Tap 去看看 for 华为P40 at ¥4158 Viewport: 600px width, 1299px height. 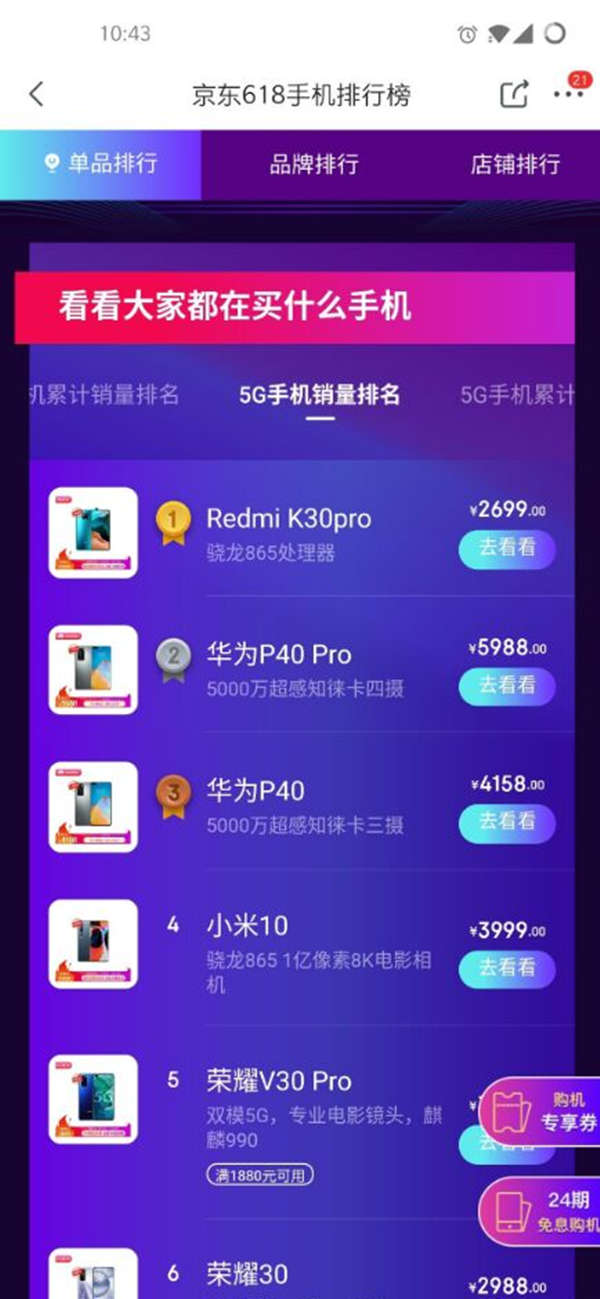pyautogui.click(x=507, y=821)
